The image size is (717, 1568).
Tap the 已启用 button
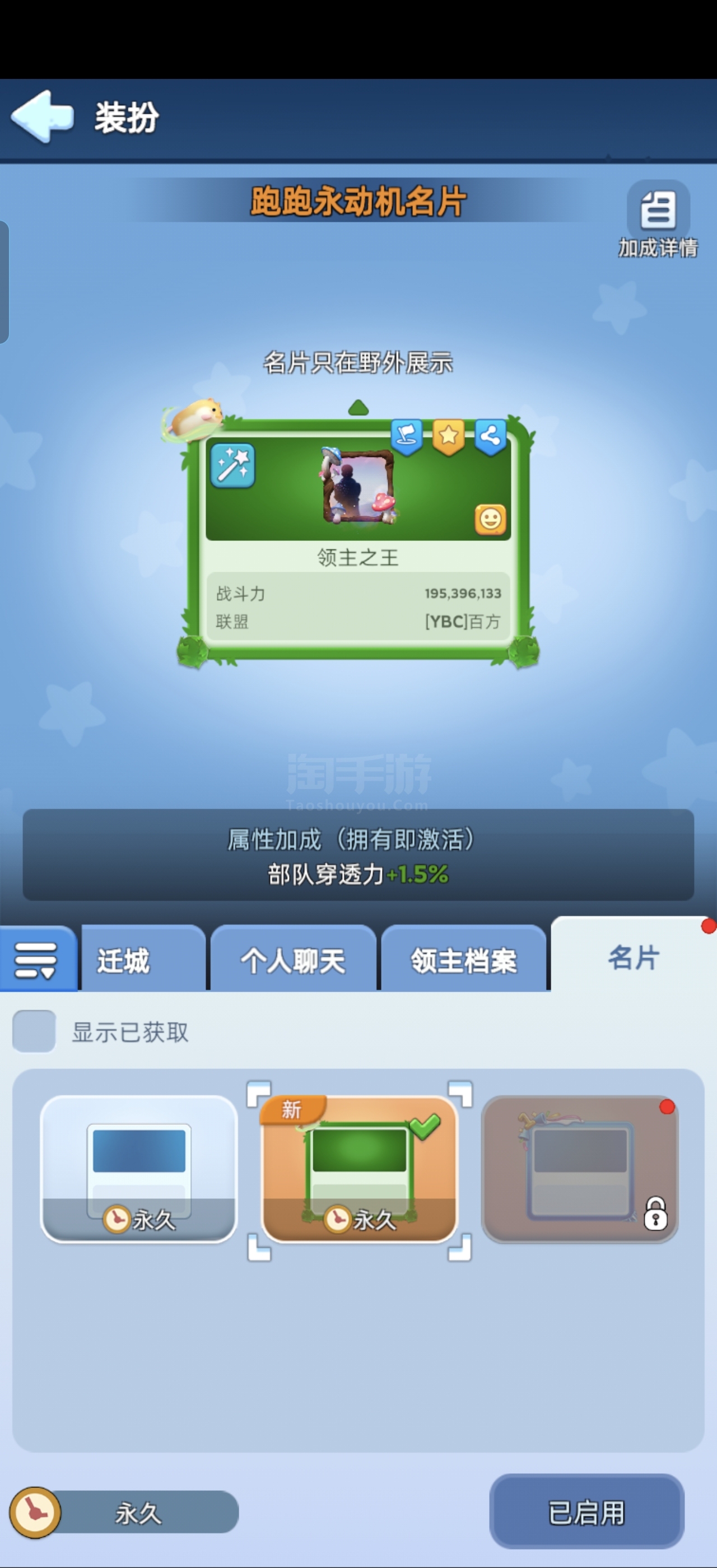click(x=586, y=1512)
